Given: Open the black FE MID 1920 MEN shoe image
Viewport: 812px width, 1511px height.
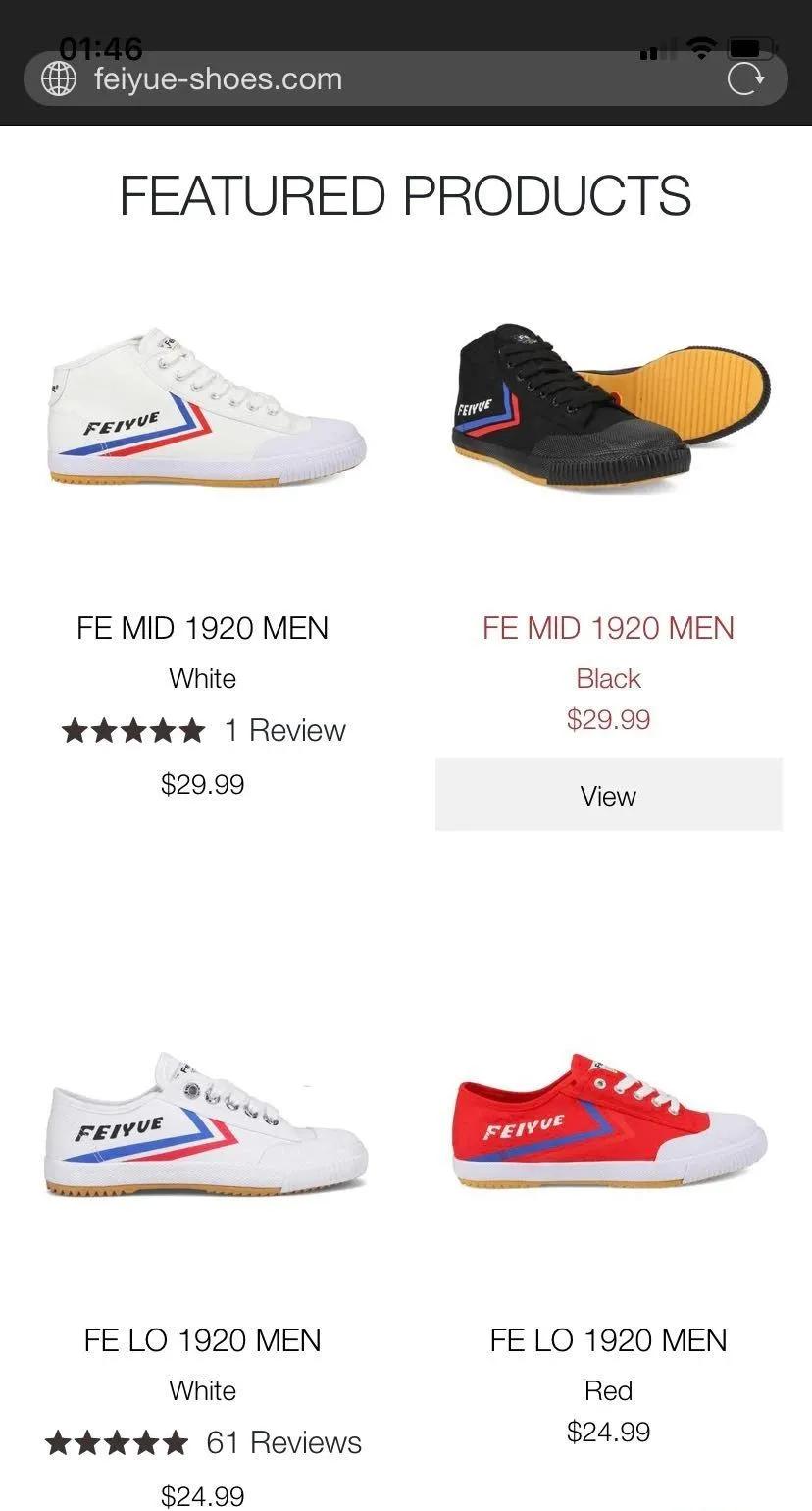Looking at the screenshot, I should pyautogui.click(x=608, y=407).
